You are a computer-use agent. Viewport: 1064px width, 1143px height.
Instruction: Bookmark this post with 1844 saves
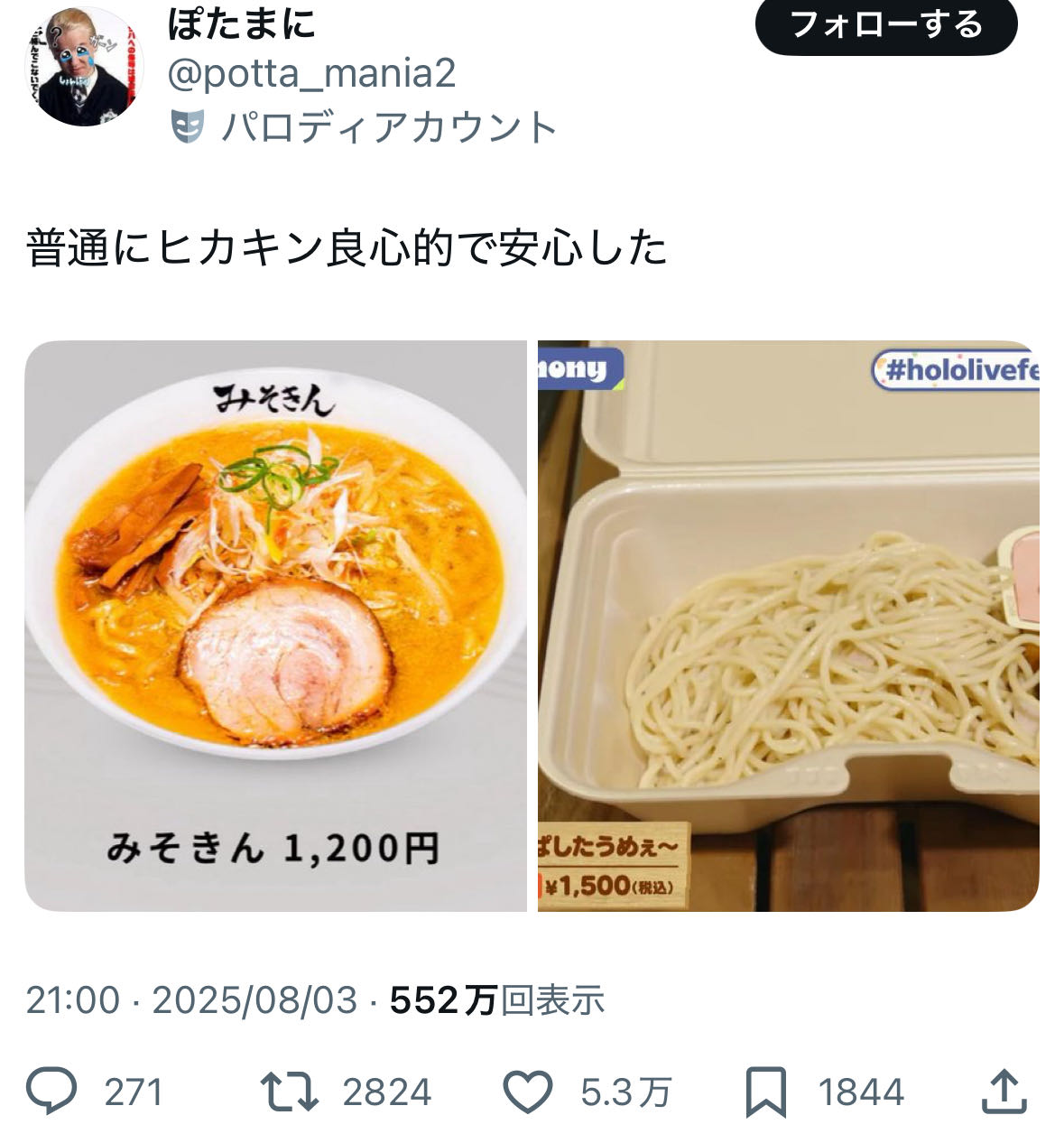tap(765, 1092)
